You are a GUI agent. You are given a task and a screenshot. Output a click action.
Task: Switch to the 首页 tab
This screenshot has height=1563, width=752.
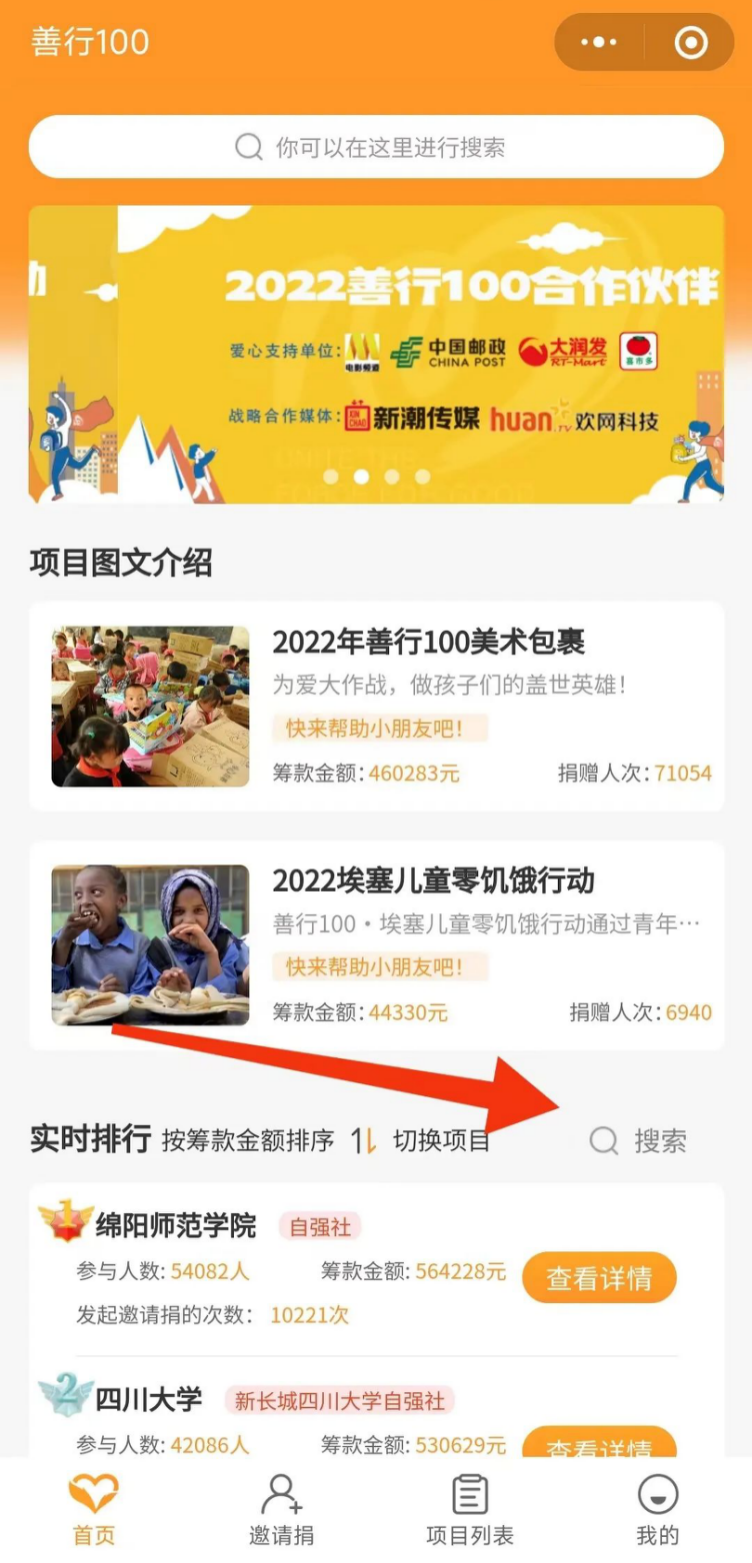pyautogui.click(x=94, y=1510)
